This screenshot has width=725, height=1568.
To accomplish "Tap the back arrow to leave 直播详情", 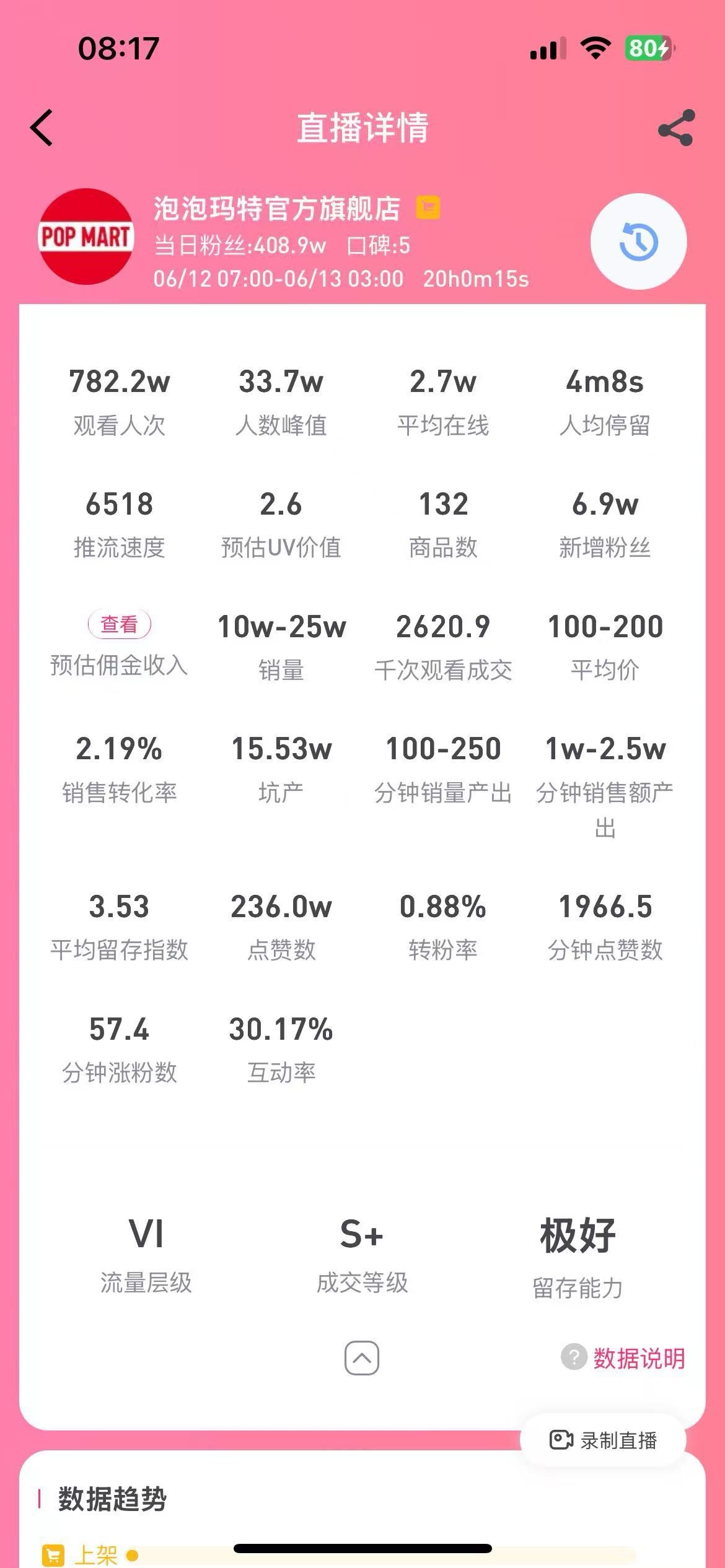I will (x=40, y=128).
